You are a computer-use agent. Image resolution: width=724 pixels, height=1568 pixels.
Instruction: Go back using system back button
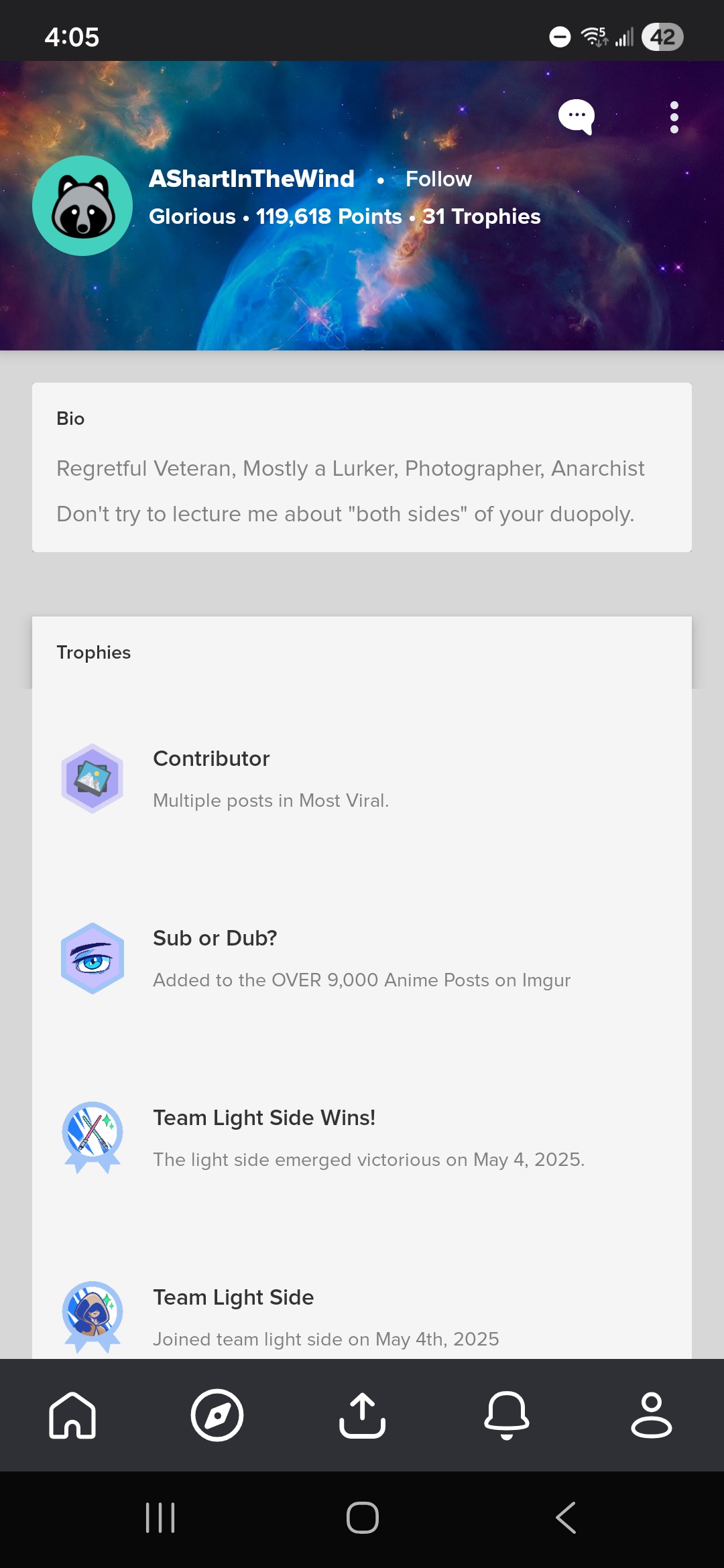(x=565, y=1518)
